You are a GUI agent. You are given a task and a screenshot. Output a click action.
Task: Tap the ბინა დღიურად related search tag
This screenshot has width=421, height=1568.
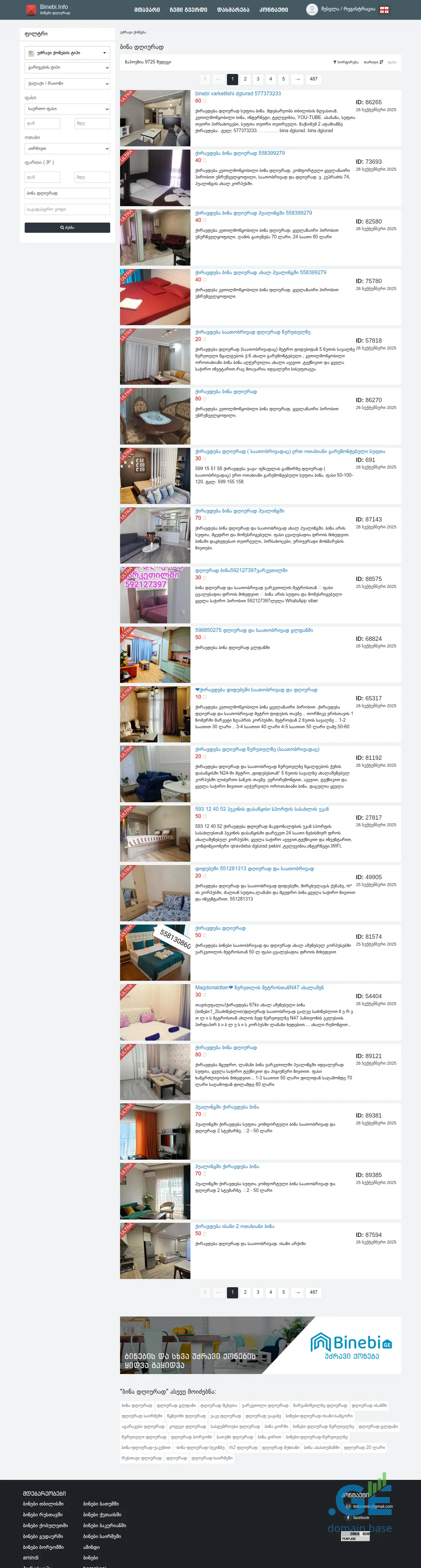pos(136,1406)
